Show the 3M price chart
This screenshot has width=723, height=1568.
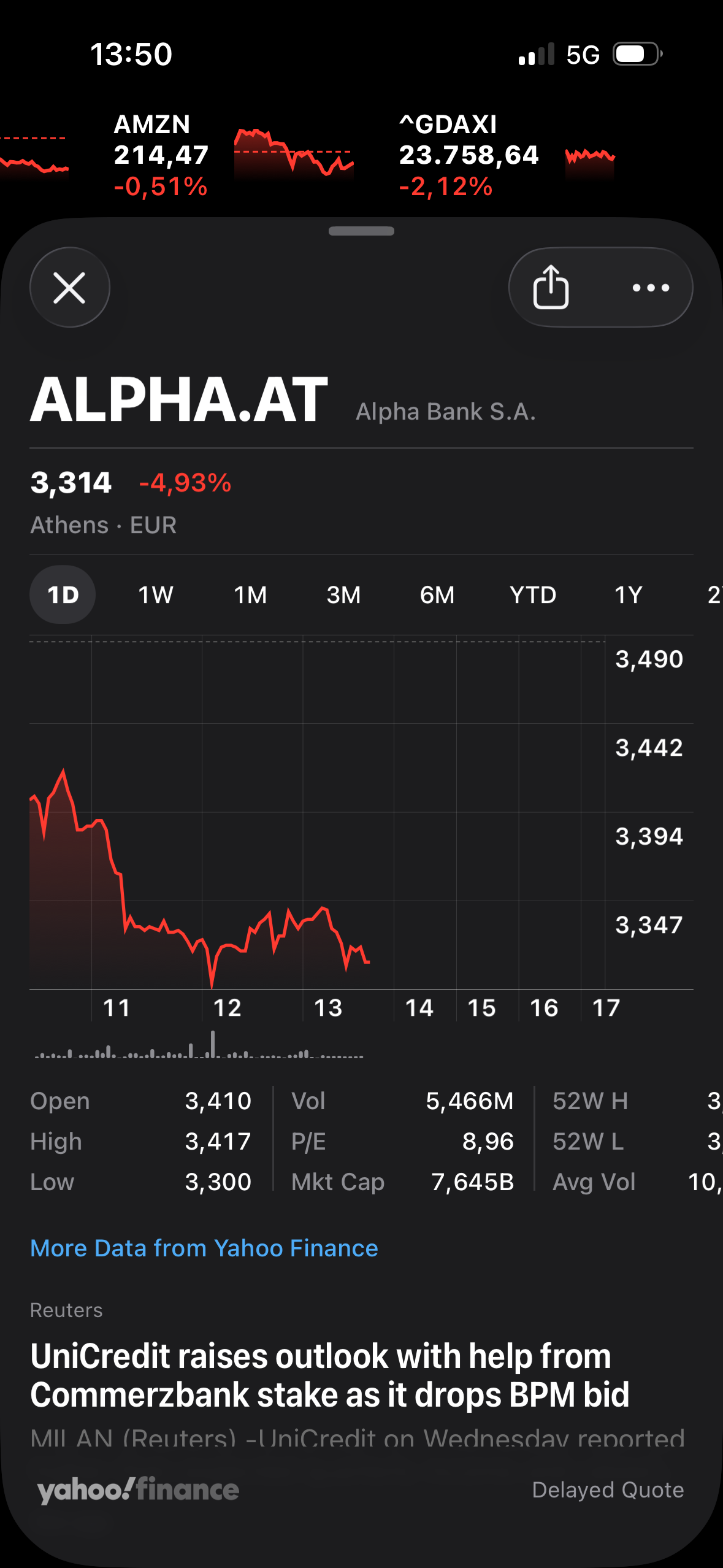(343, 595)
